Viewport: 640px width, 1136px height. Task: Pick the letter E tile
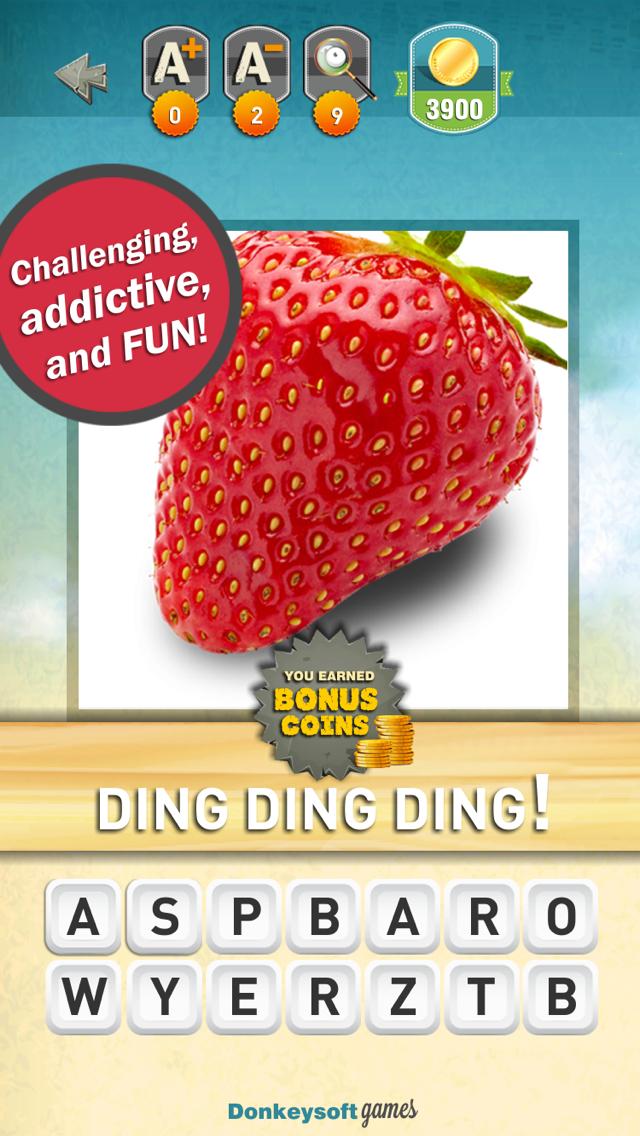click(x=244, y=998)
